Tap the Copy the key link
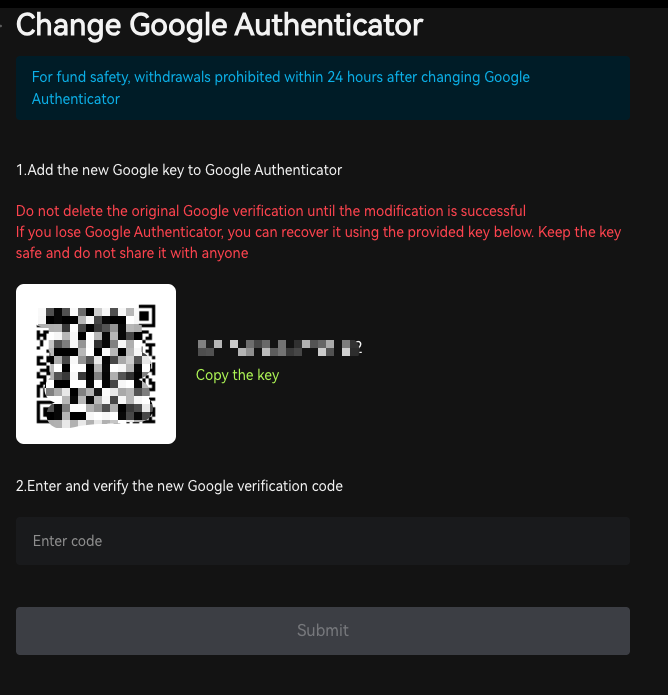This screenshot has width=668, height=695. (x=237, y=375)
